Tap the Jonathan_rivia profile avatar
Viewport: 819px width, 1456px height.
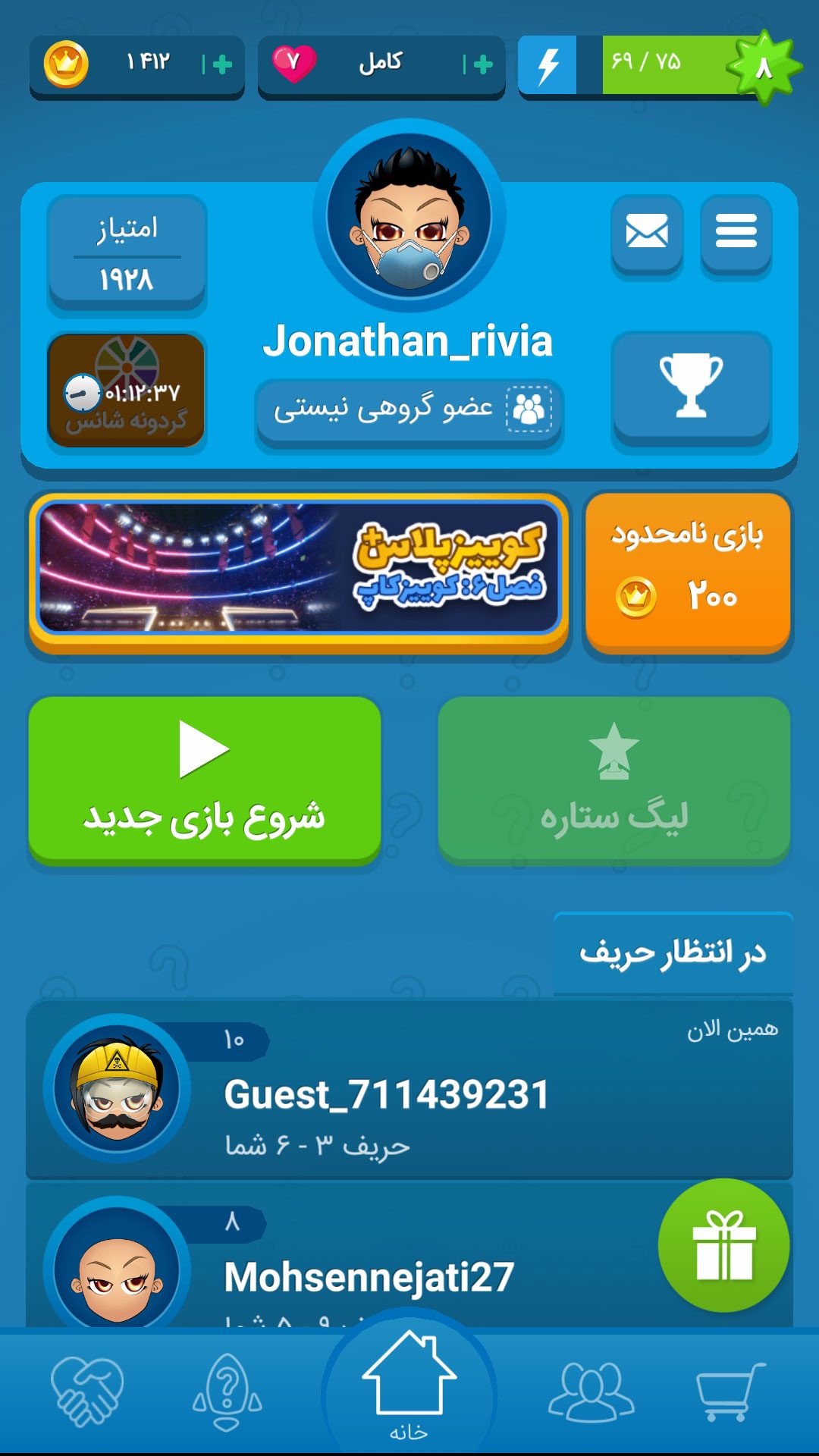point(409,216)
